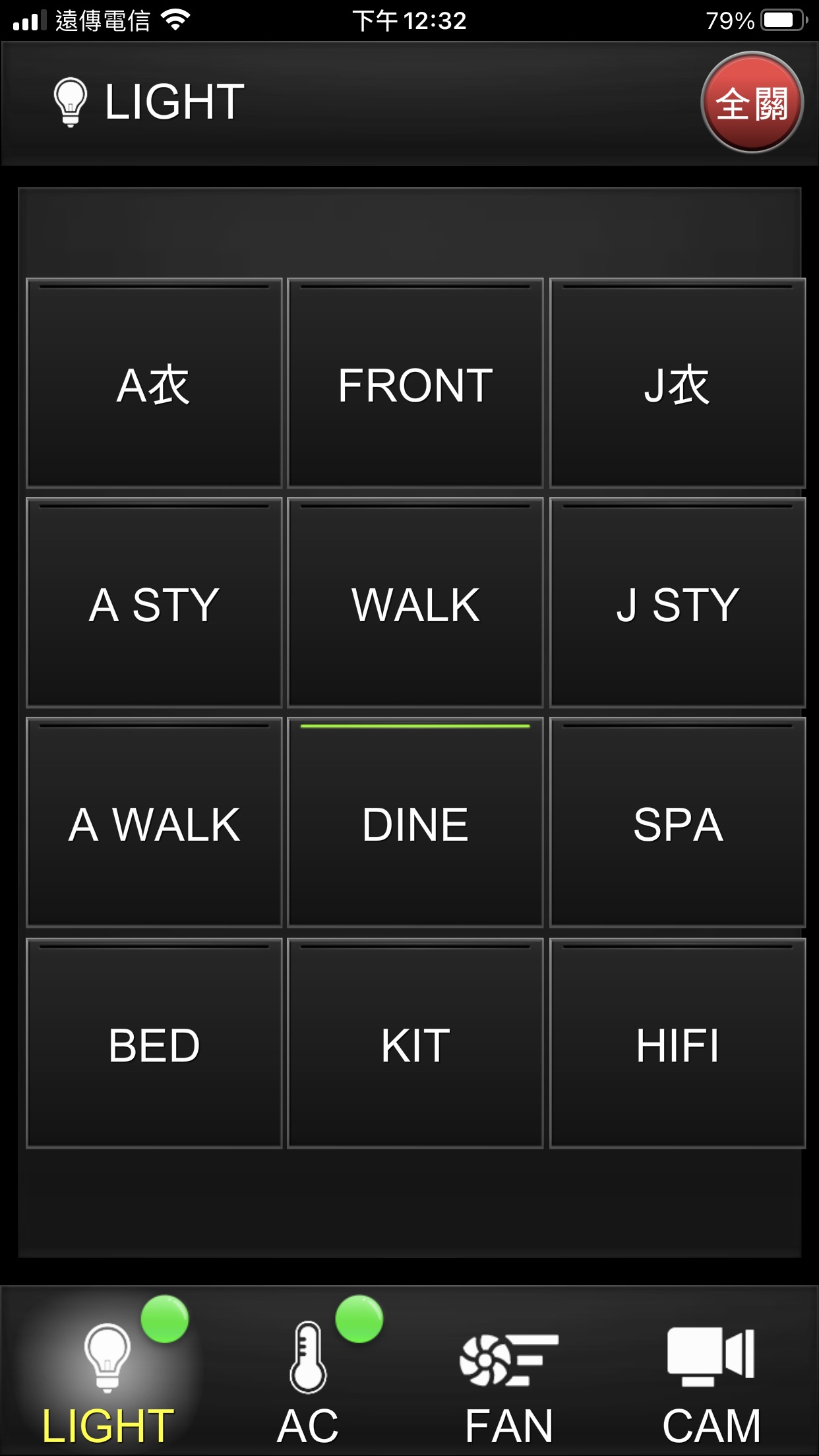
Task: Toggle the A WALK light
Action: tap(154, 823)
